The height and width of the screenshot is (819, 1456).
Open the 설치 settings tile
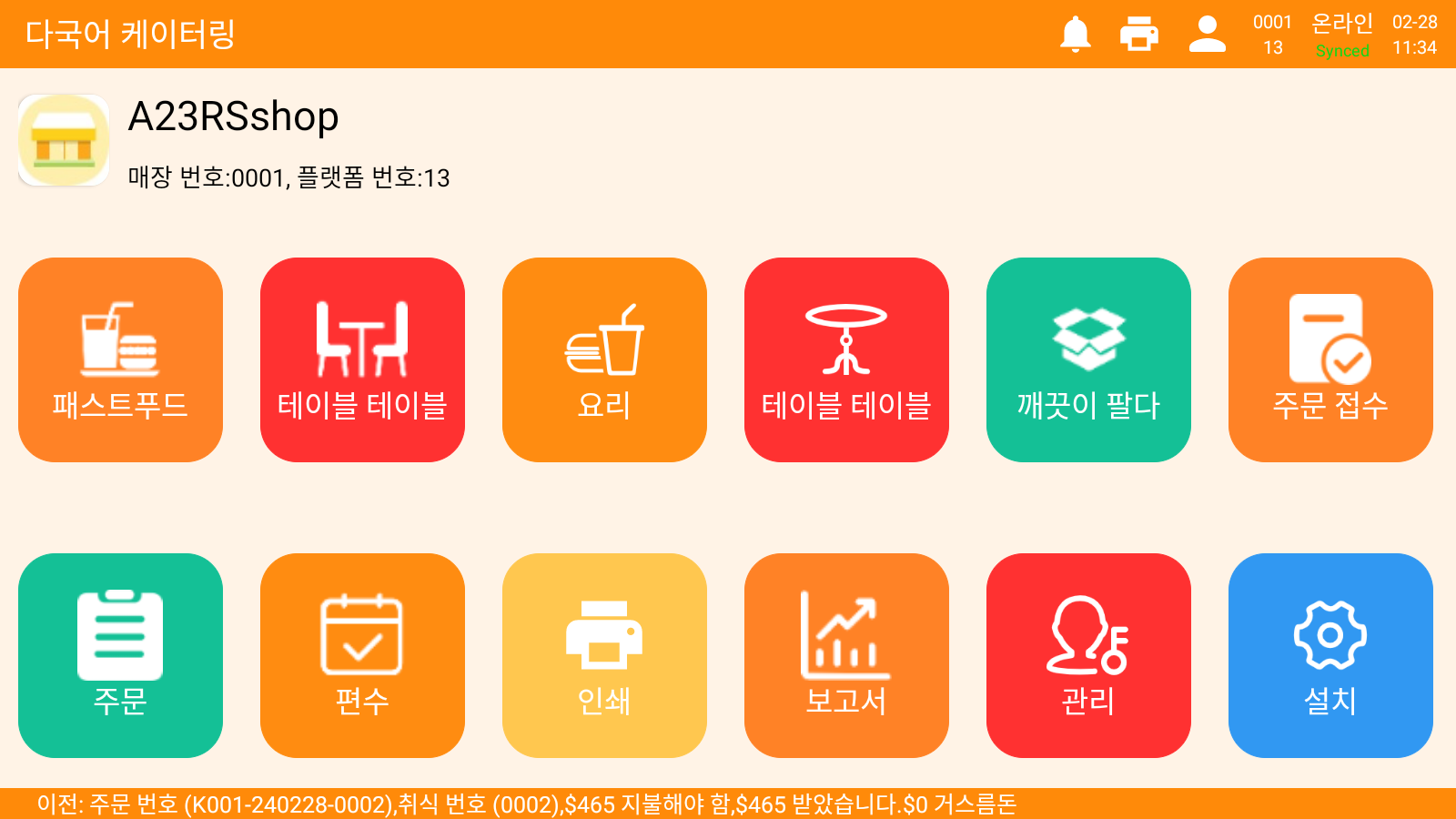click(1330, 655)
